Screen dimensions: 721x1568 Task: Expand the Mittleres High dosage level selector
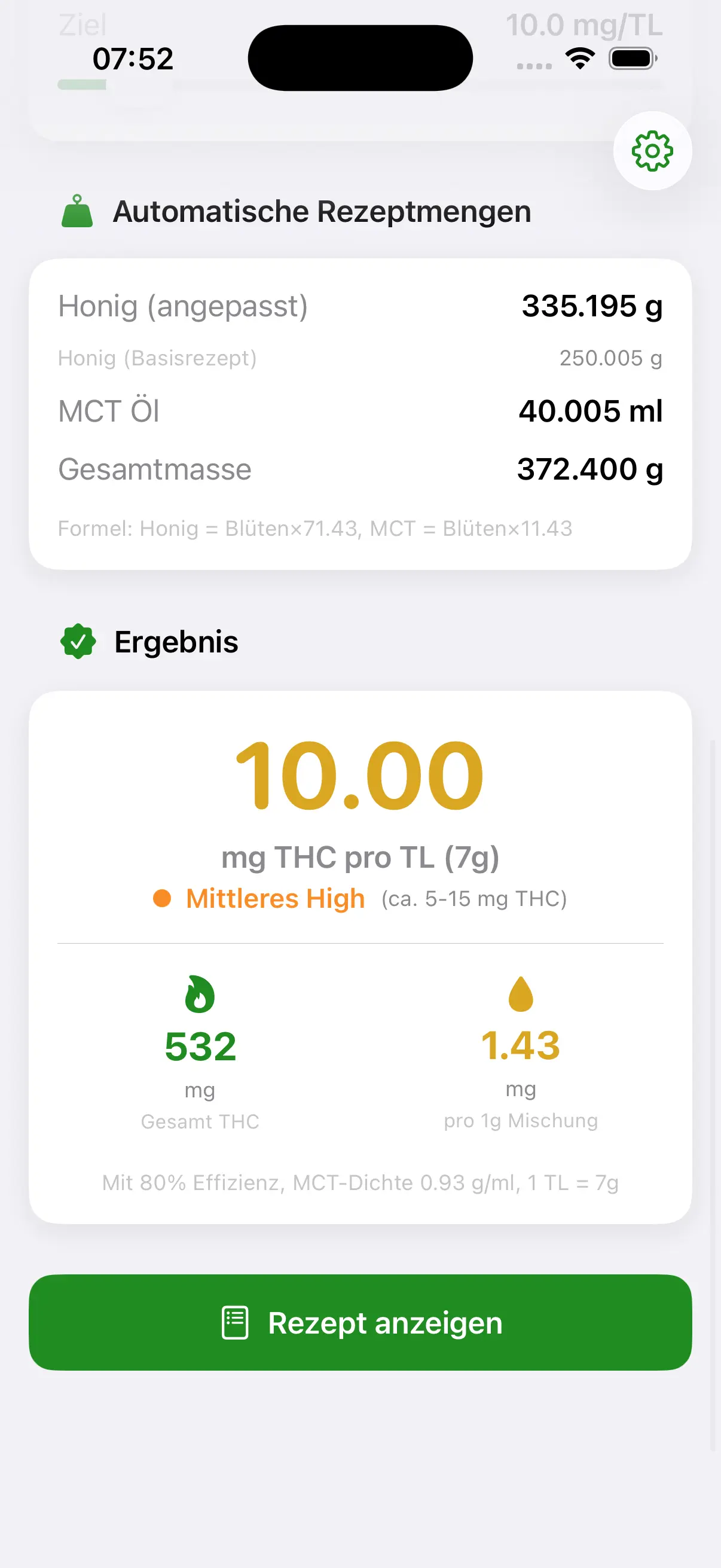coord(275,897)
